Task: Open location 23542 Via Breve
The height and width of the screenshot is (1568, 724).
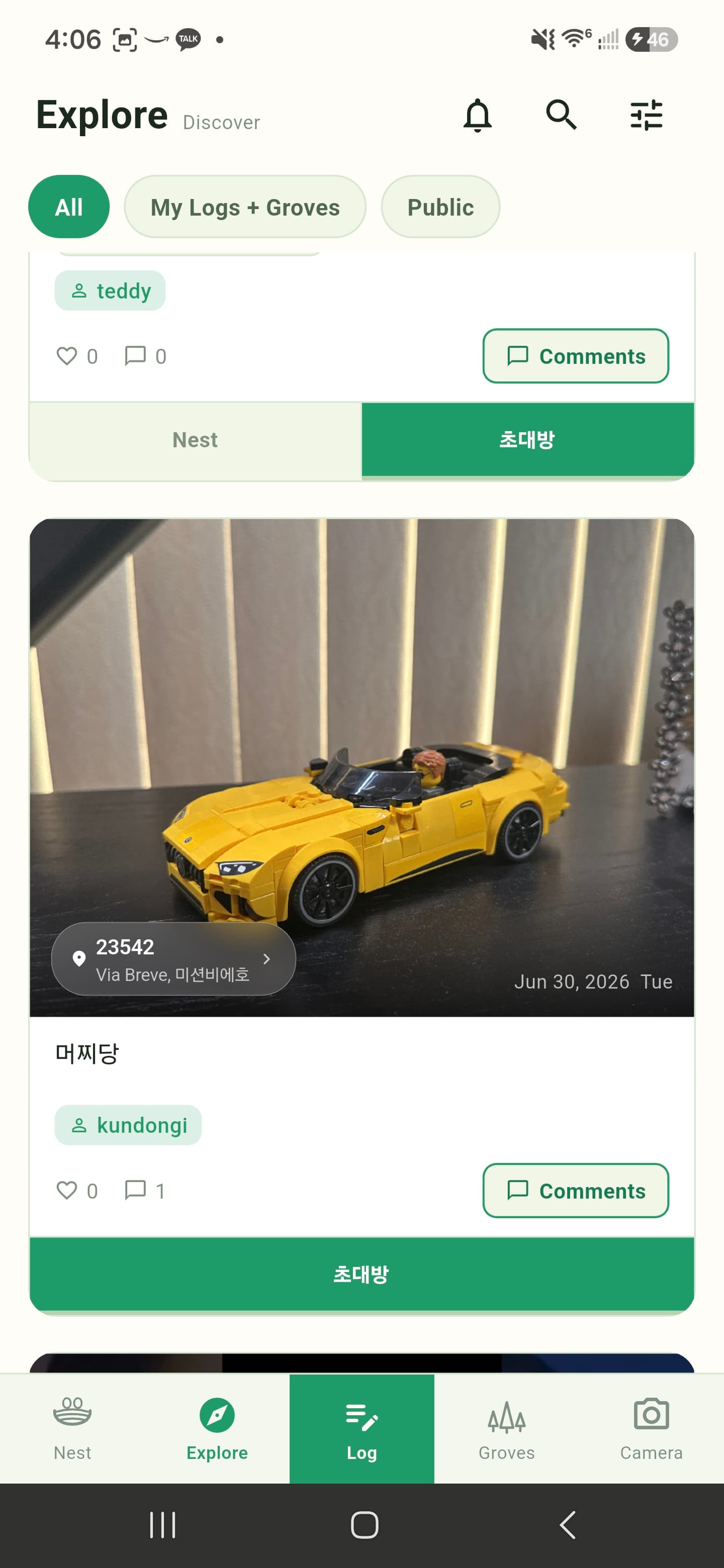Action: coord(173,959)
